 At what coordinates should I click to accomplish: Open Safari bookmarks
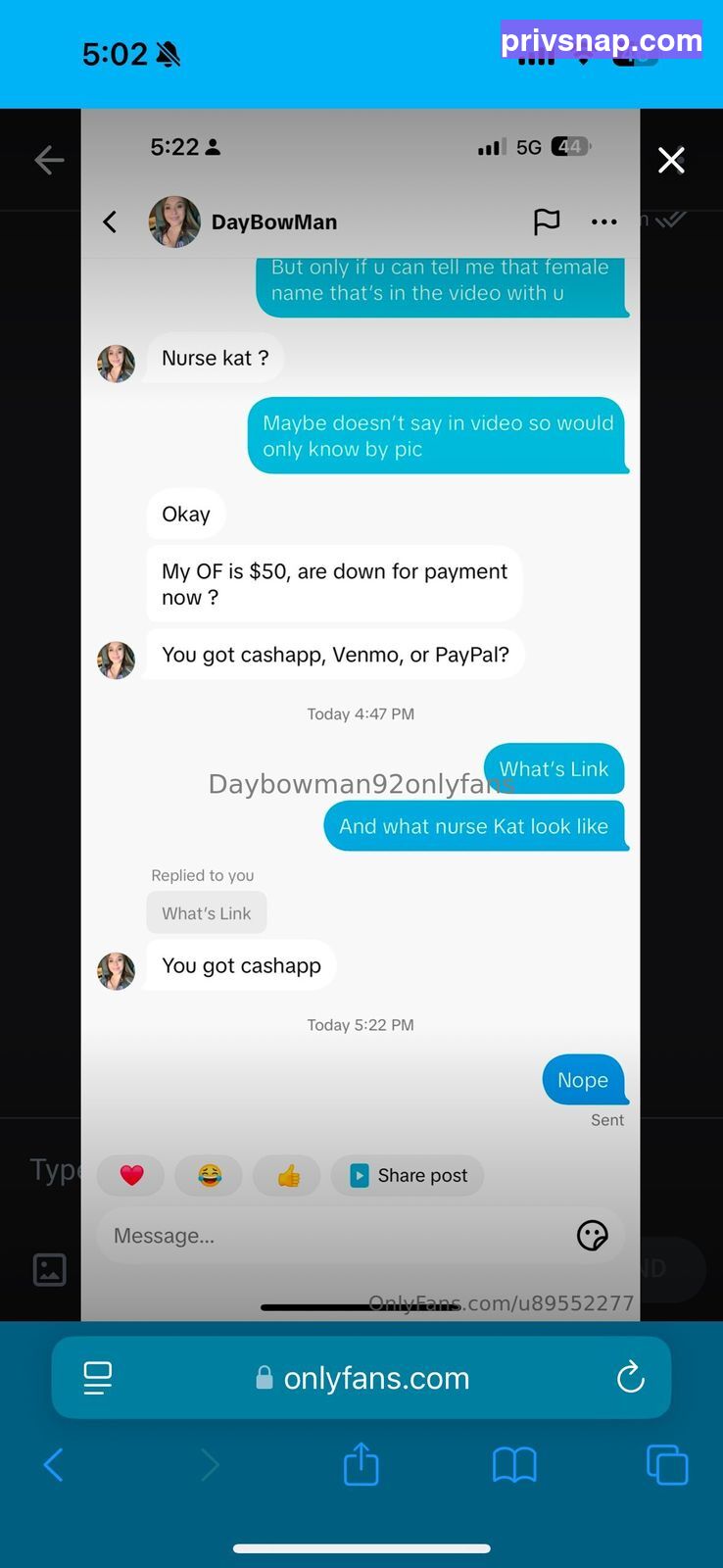point(514,1466)
